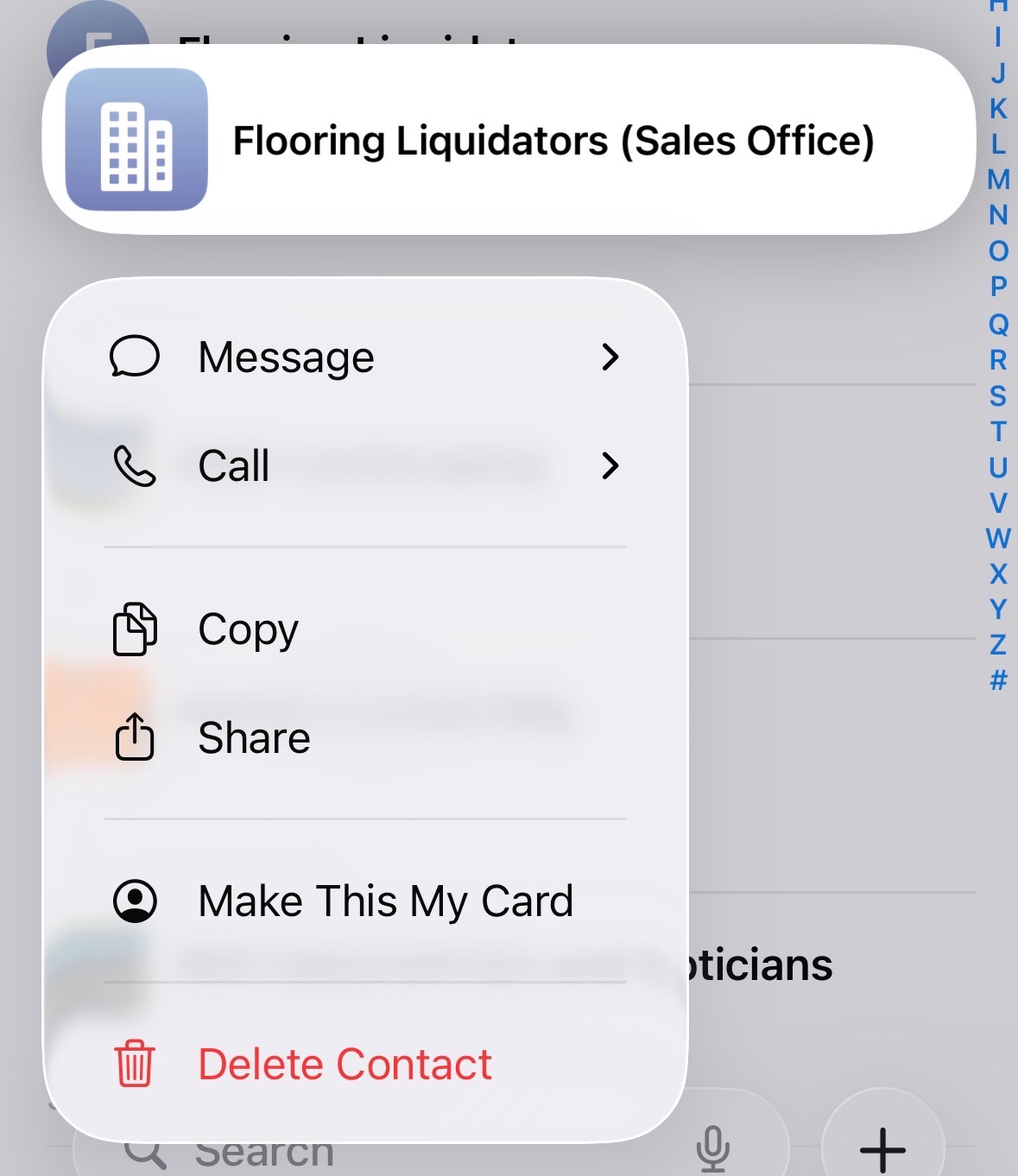Copy the contact details
Viewport: 1018px width, 1176px height.
(x=365, y=629)
